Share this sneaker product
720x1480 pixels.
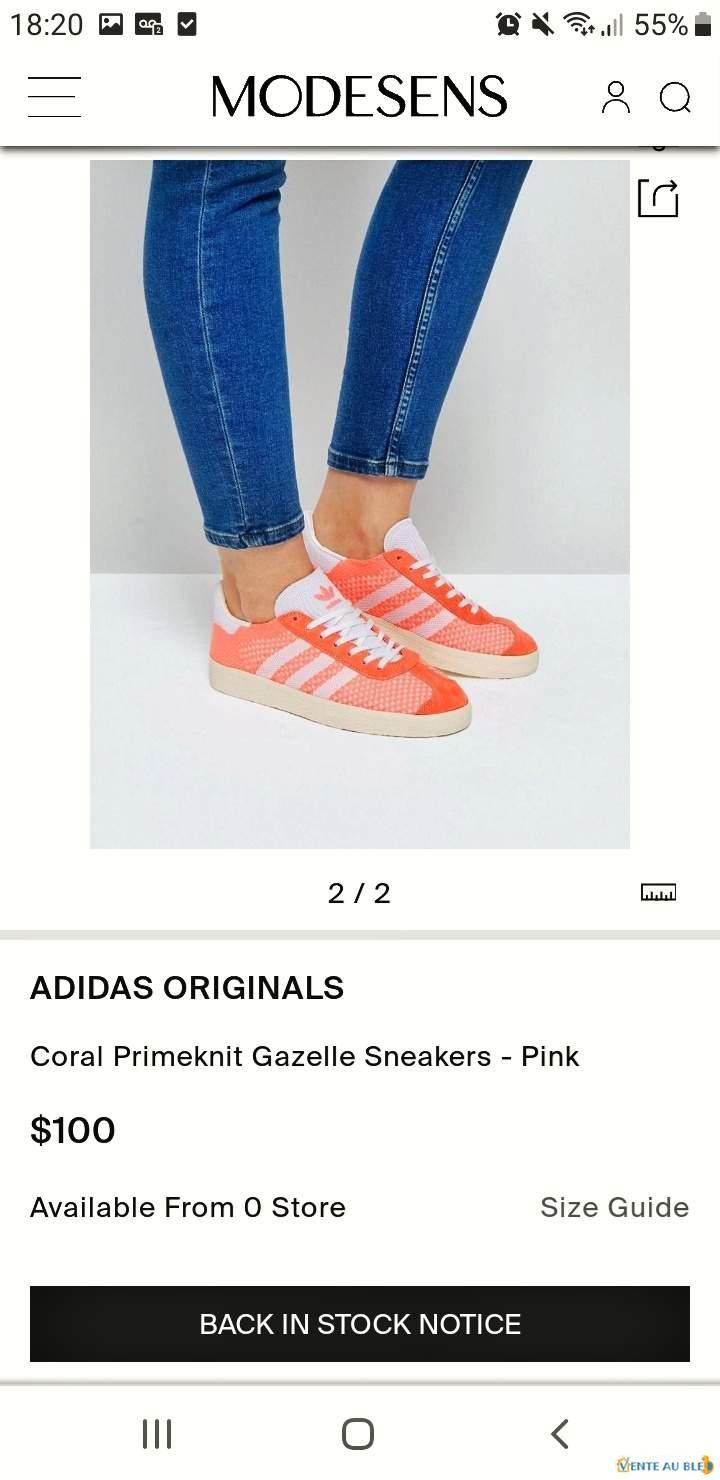tap(658, 198)
